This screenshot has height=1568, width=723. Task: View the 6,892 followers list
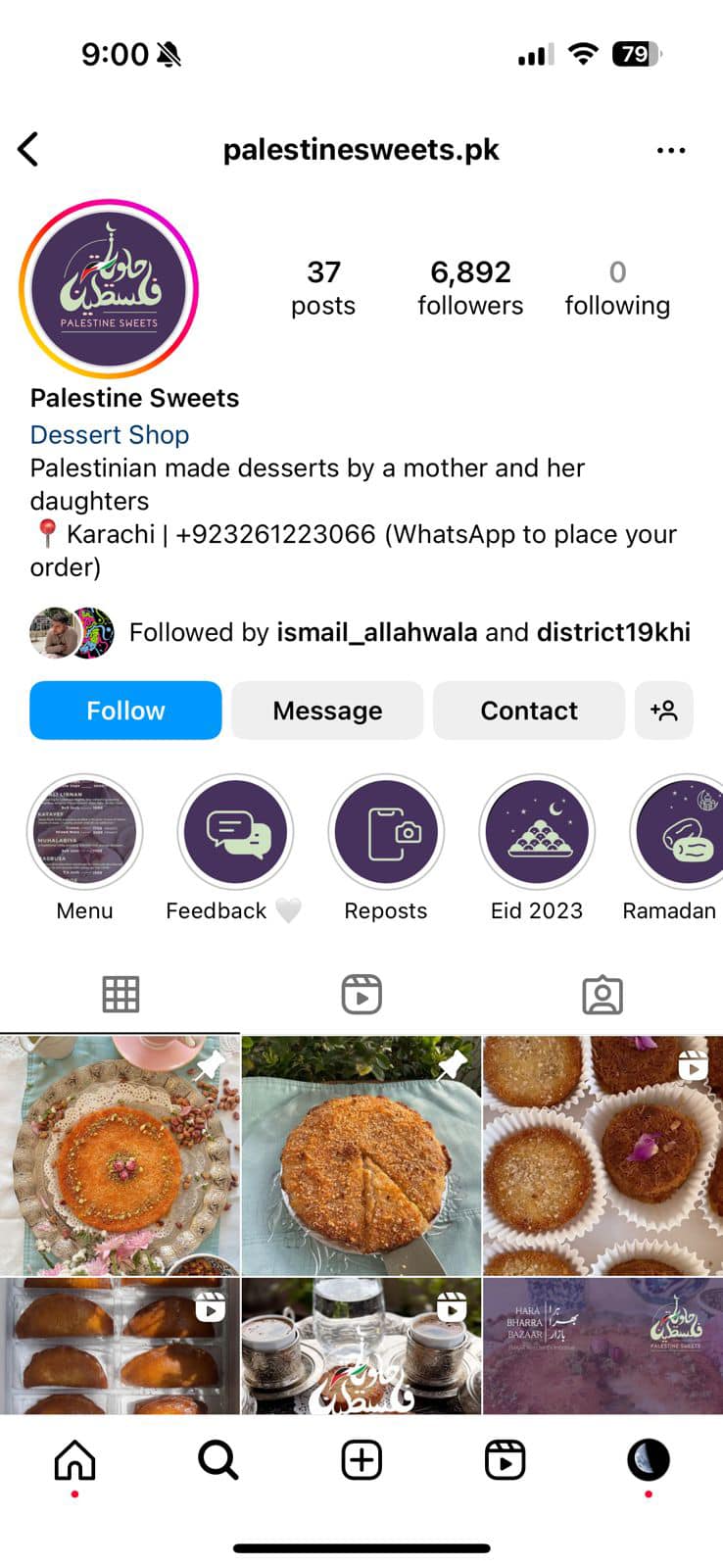(470, 287)
